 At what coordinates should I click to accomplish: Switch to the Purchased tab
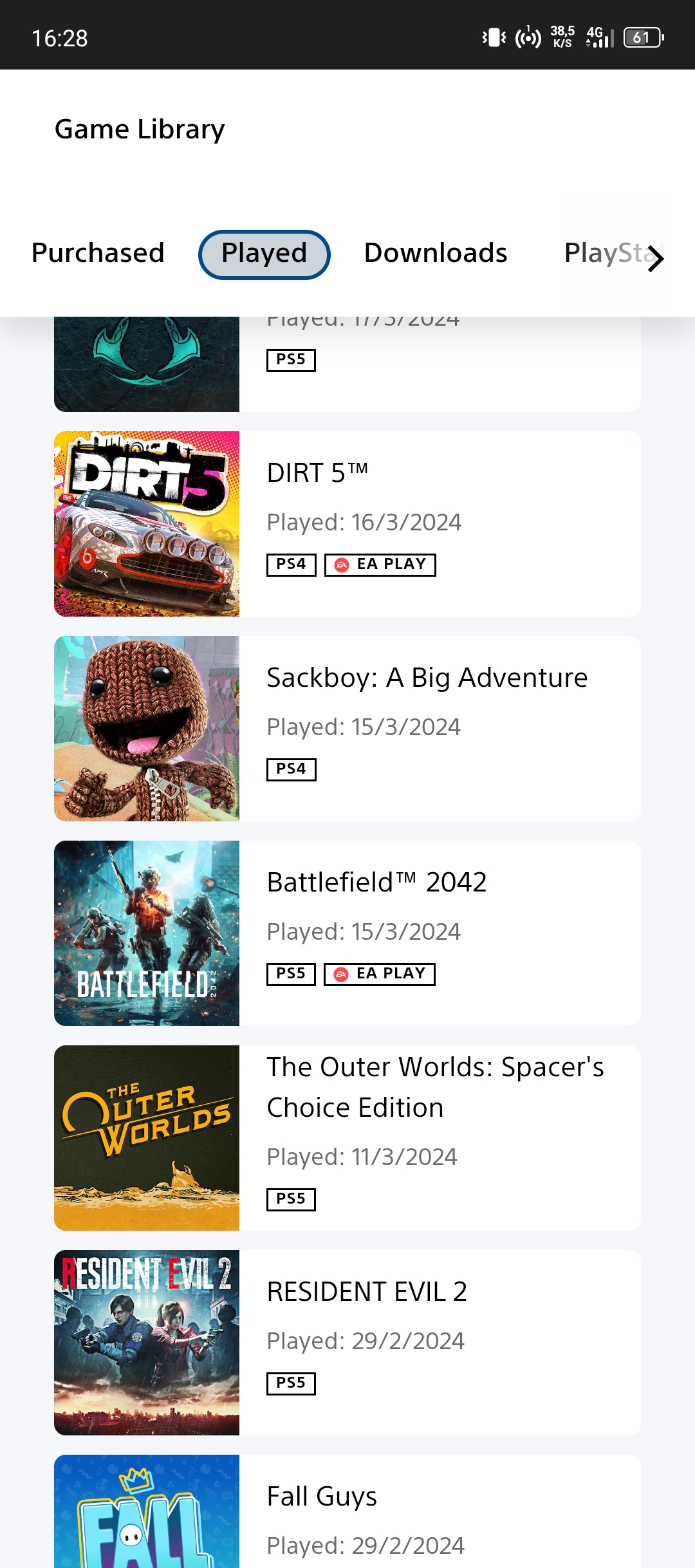(98, 254)
